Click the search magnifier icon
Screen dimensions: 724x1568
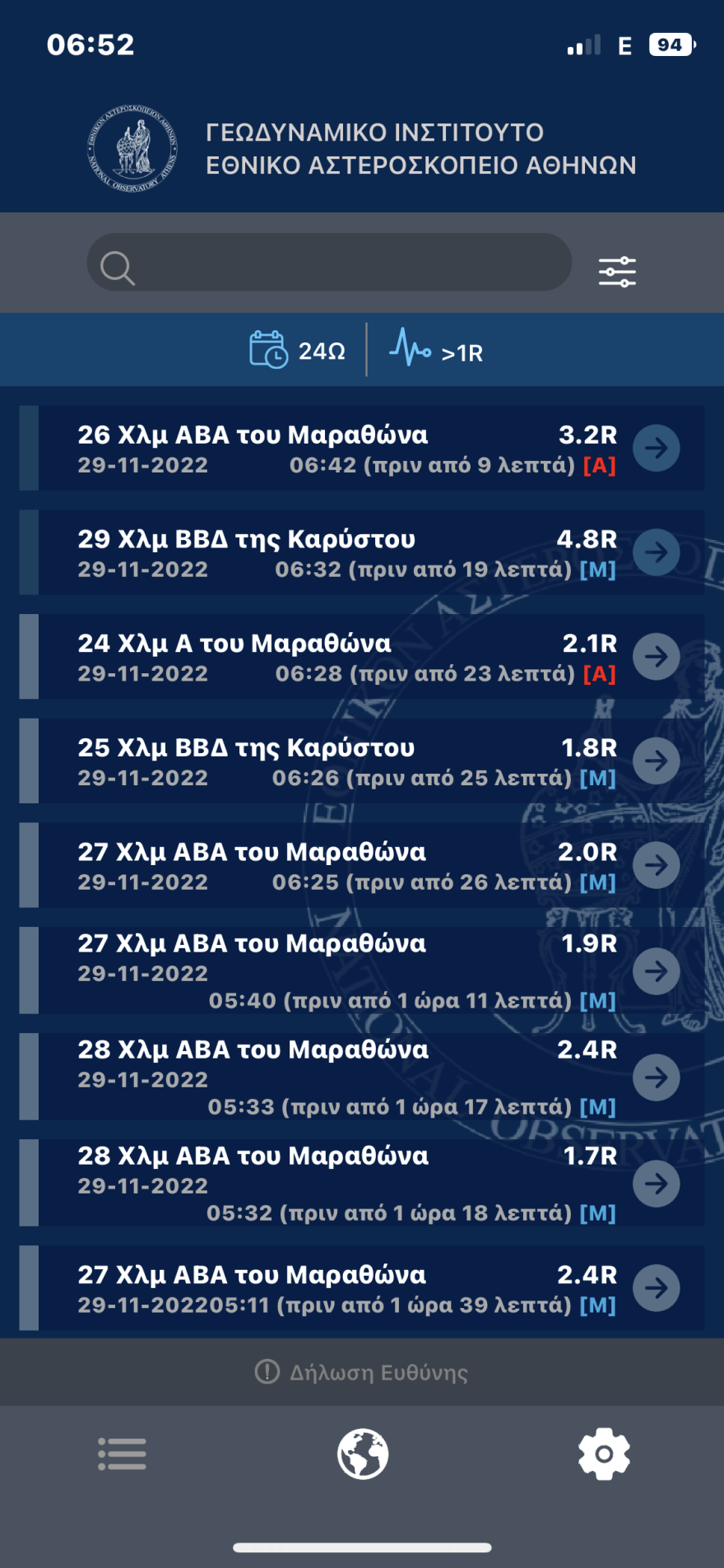pos(118,268)
